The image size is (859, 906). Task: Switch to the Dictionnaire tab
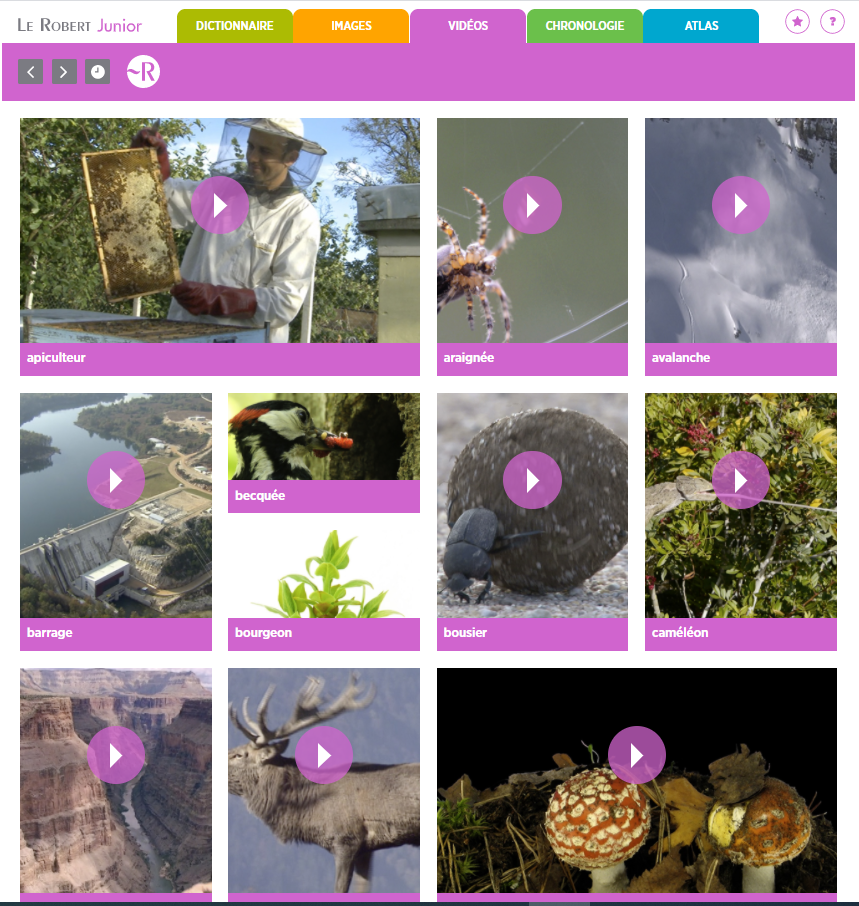pos(235,26)
